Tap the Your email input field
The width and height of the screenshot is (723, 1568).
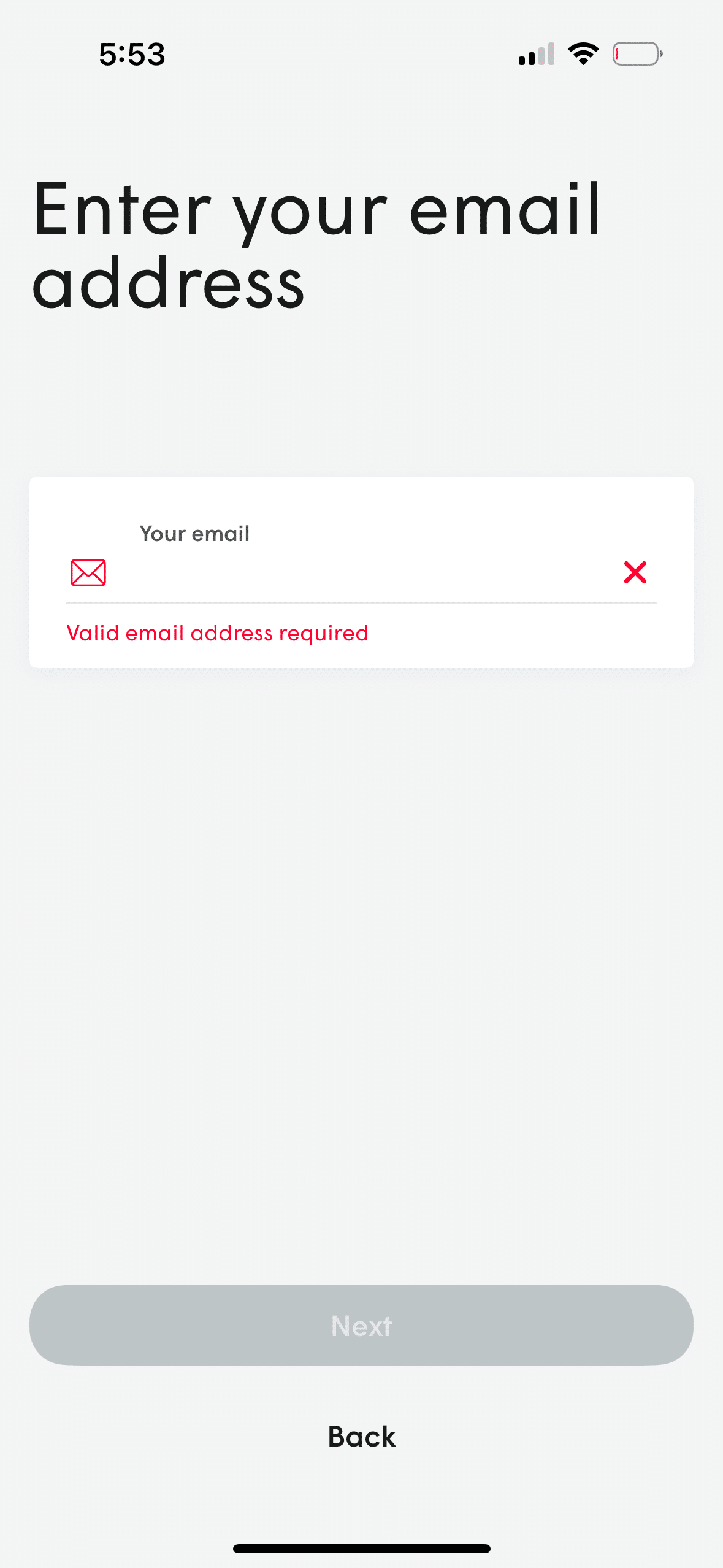pyautogui.click(x=362, y=573)
